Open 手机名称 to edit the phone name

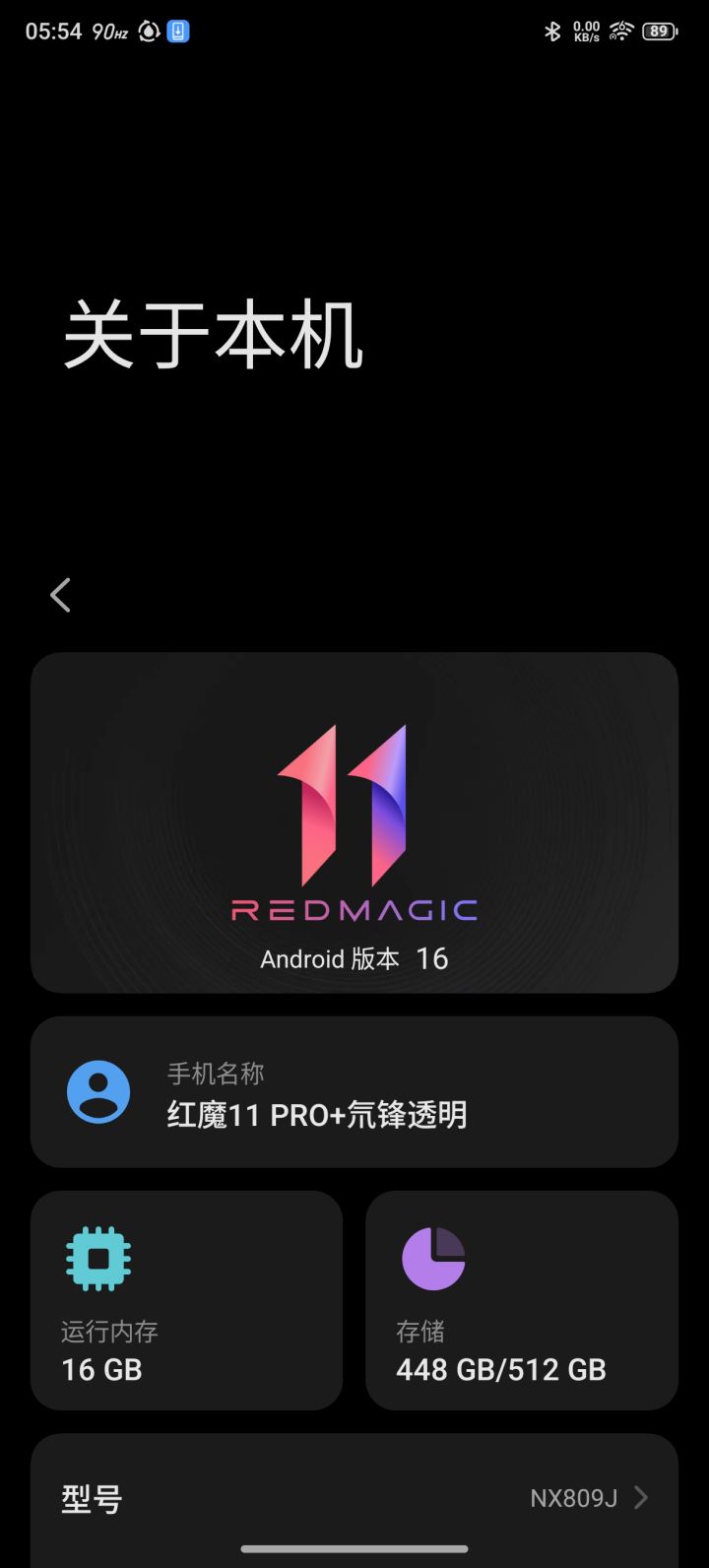click(x=354, y=1092)
